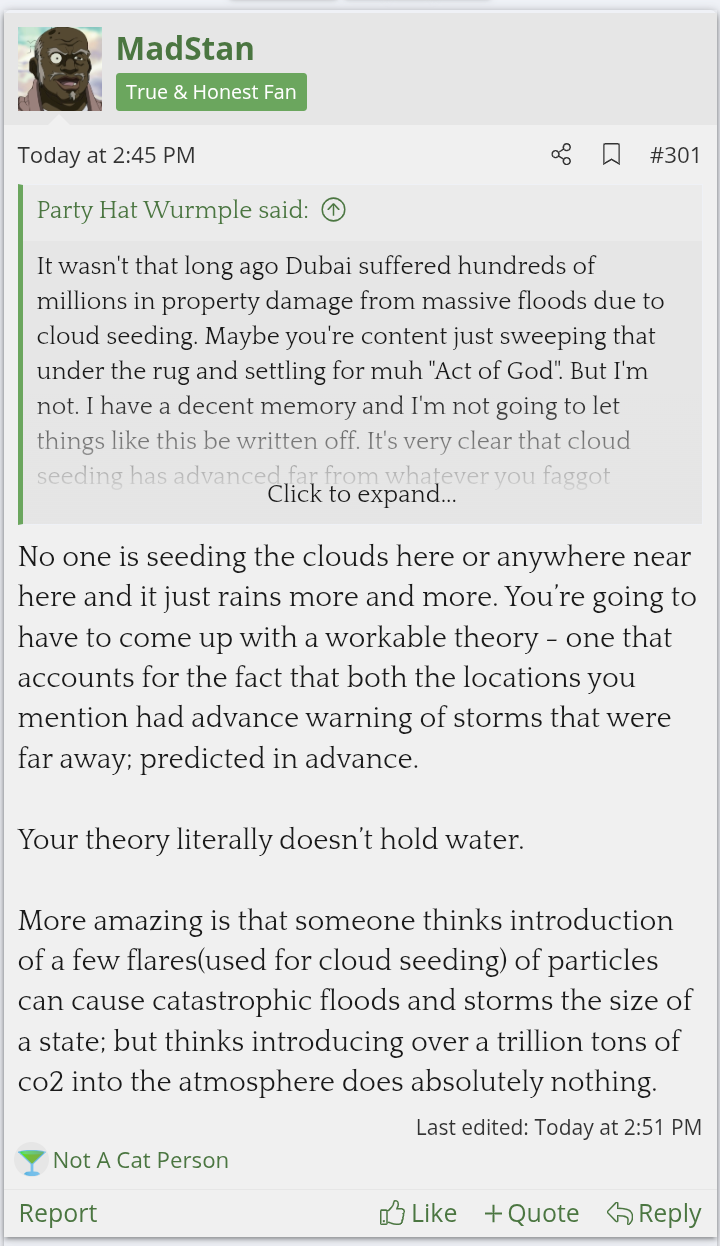
Task: Add this post to multi-quote
Action: tap(531, 1213)
